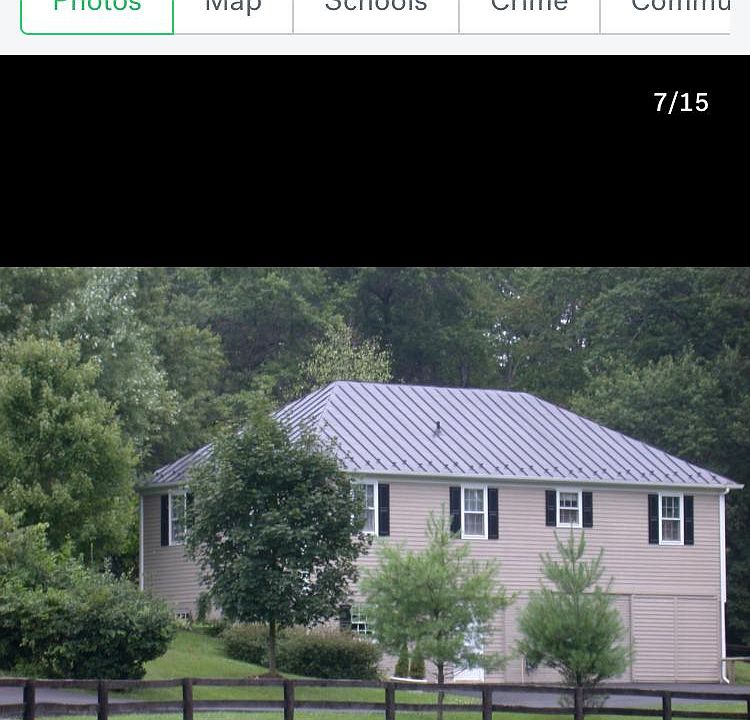View the Crime tab
Viewport: 750px width, 720px height.
tap(529, 10)
